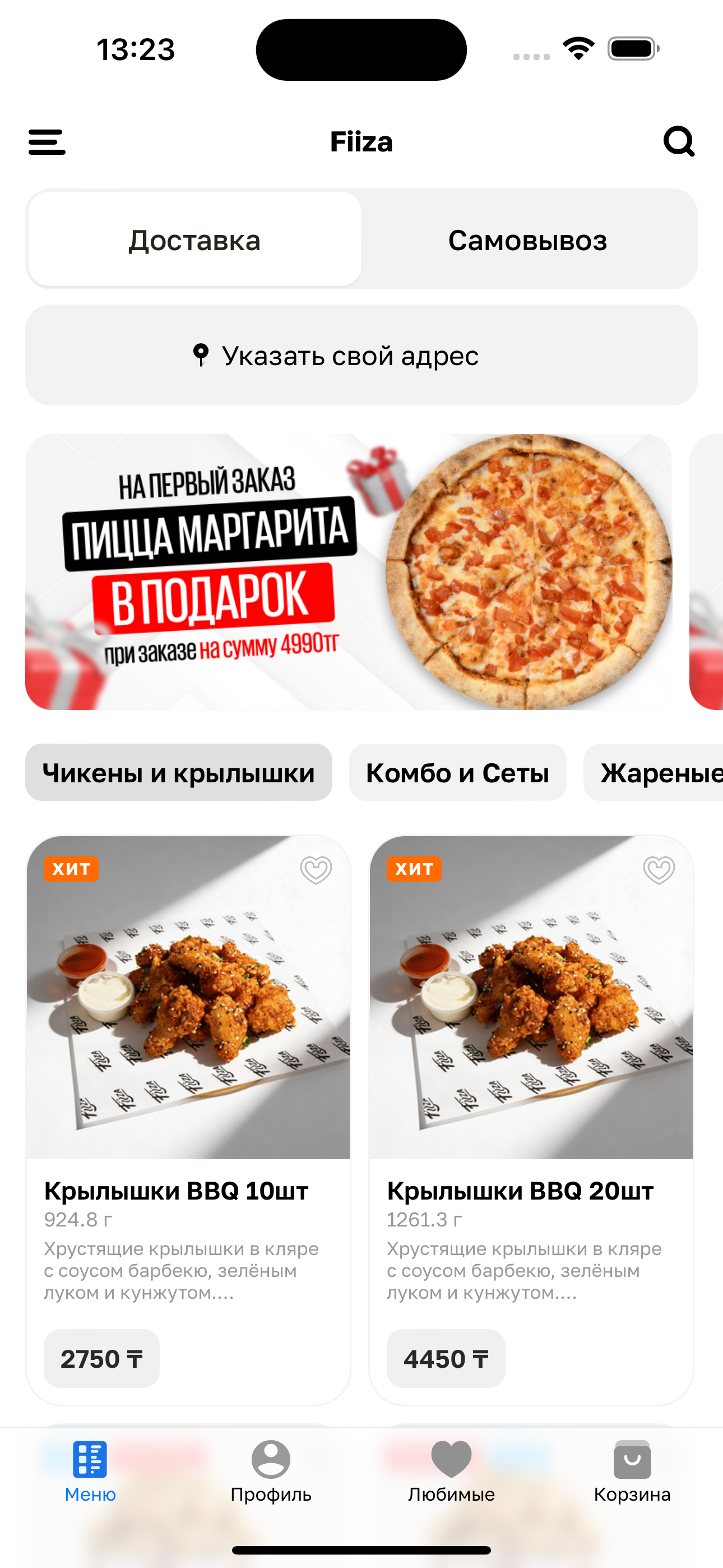
Task: Go to the Профиль tab
Action: click(x=271, y=1470)
